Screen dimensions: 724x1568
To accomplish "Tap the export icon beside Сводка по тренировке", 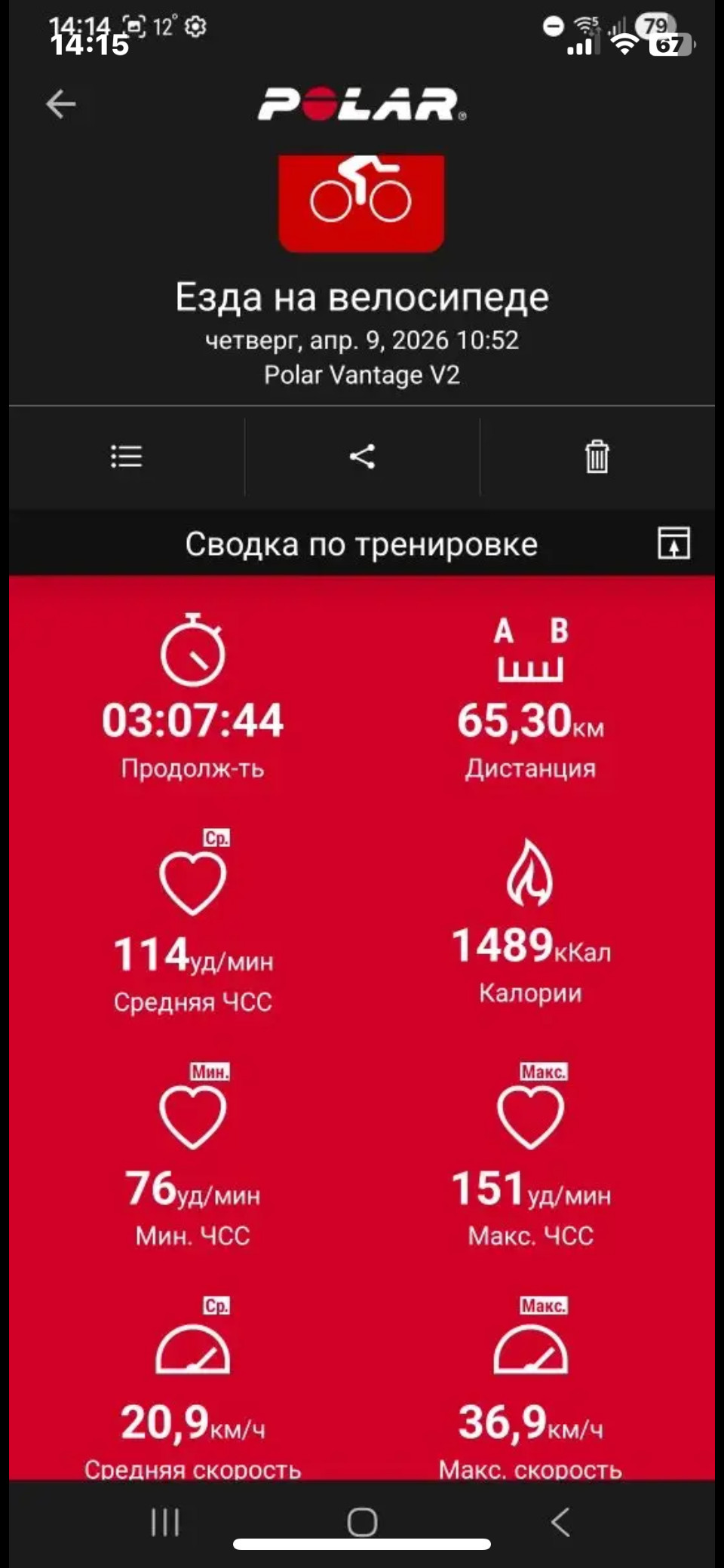I will 673,543.
